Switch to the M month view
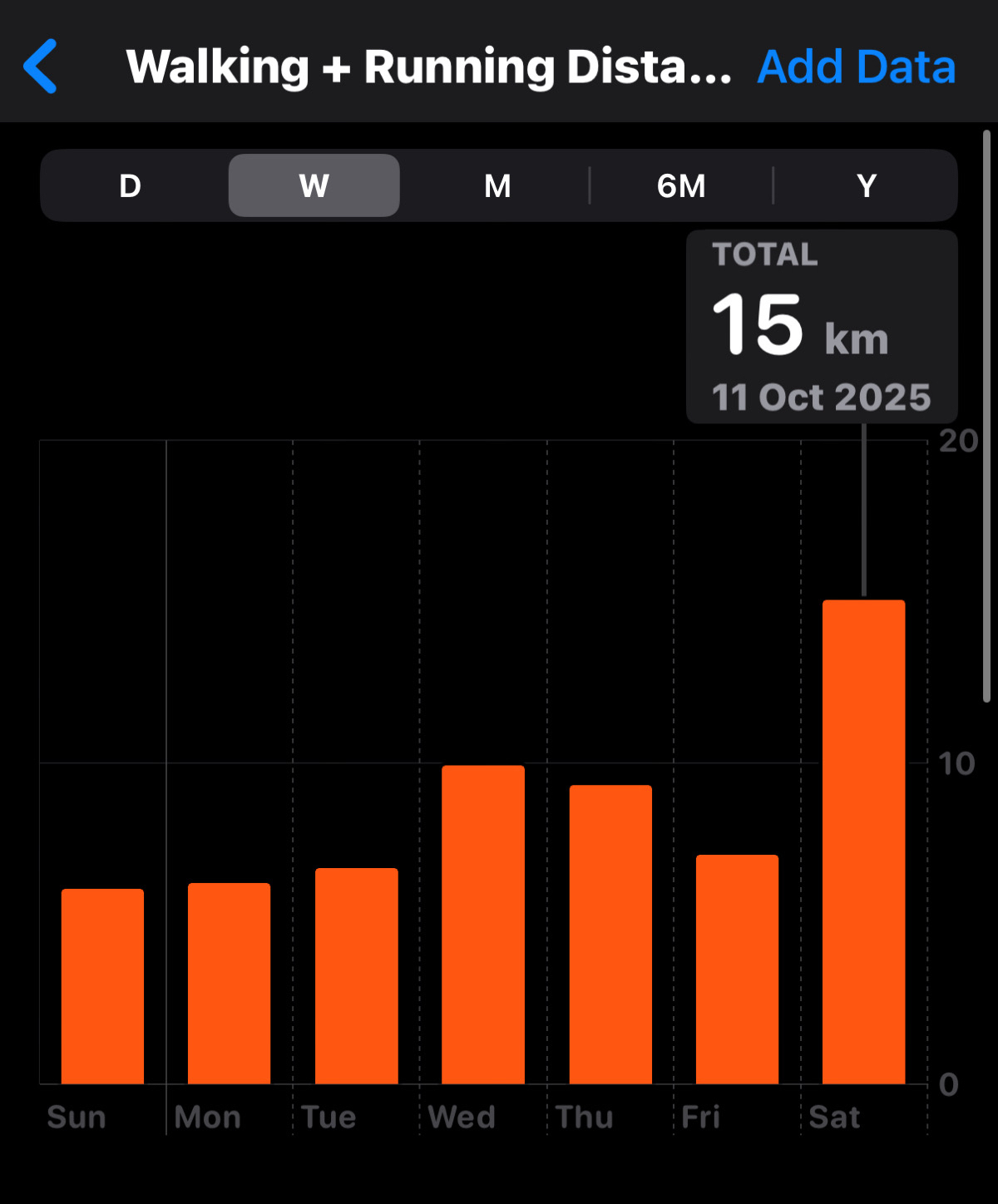Image resolution: width=998 pixels, height=1204 pixels. point(497,185)
